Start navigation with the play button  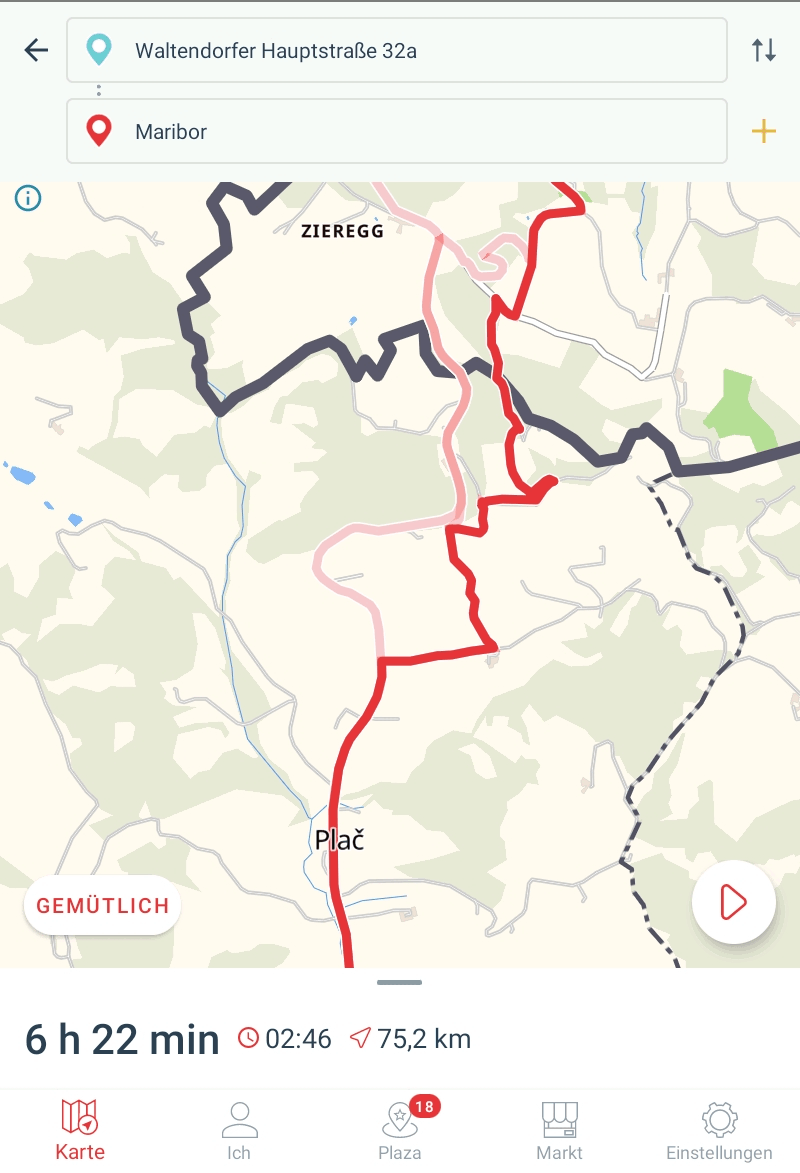[733, 902]
